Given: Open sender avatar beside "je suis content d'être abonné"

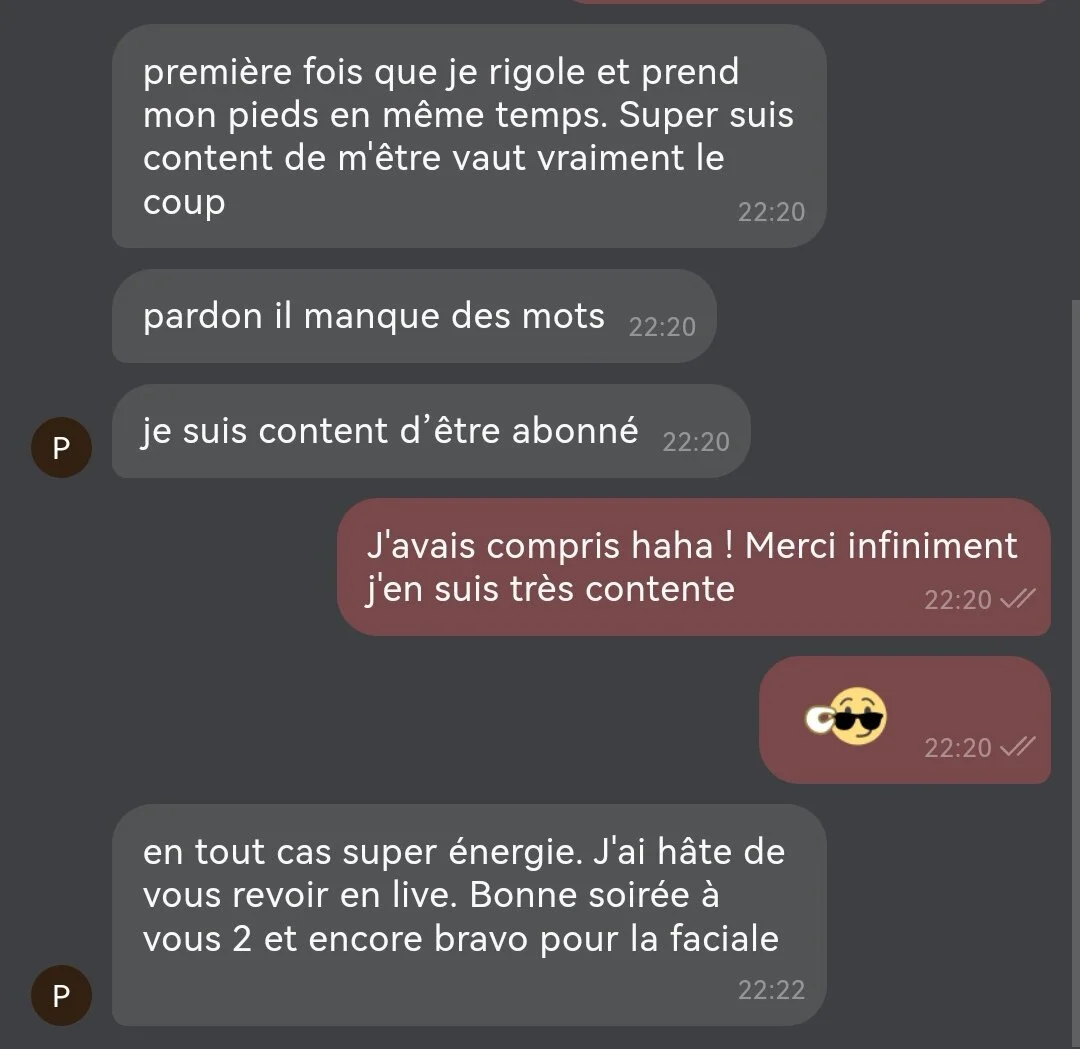Looking at the screenshot, I should (61, 447).
